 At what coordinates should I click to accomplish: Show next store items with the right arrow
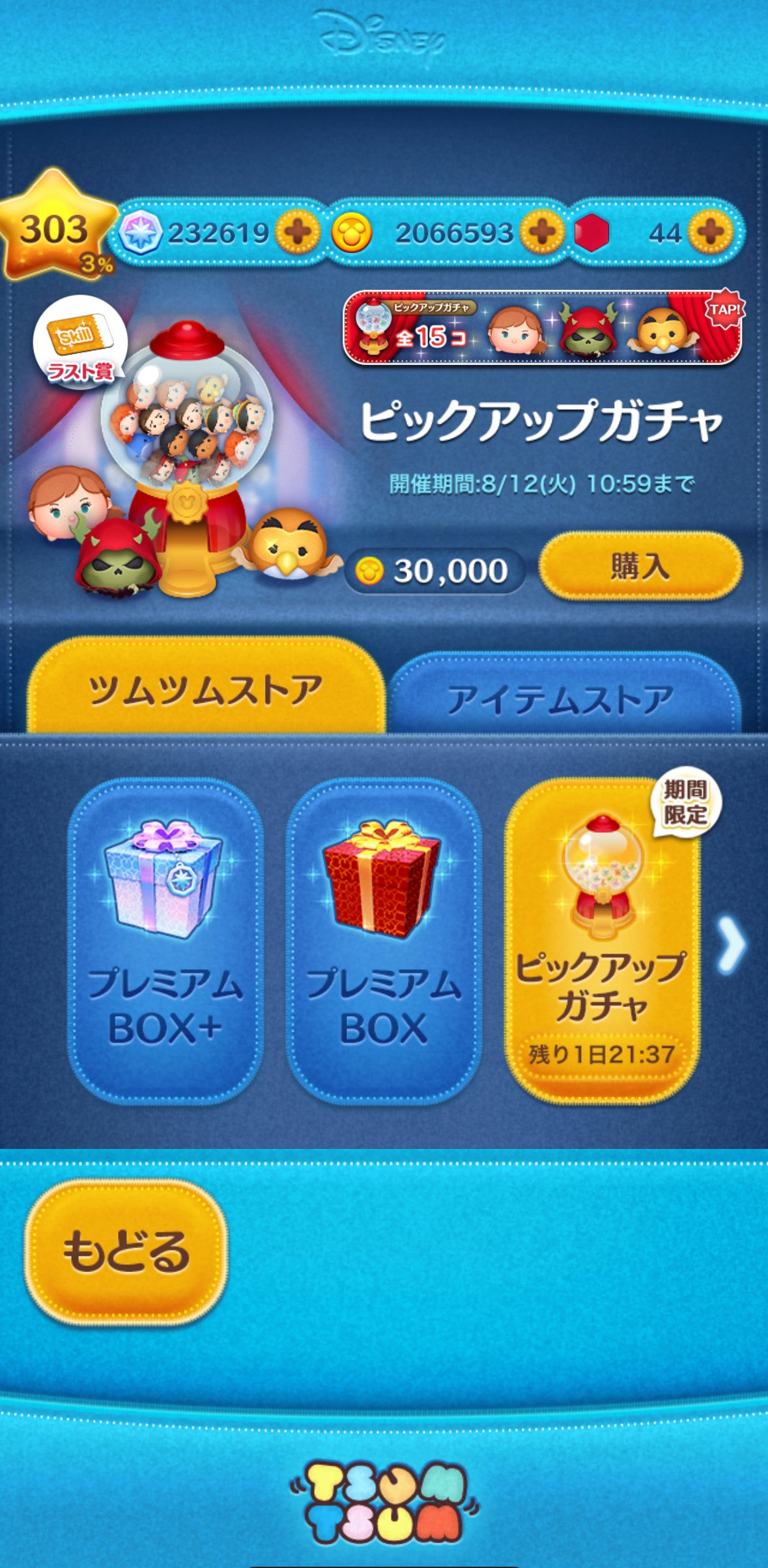coord(731,944)
